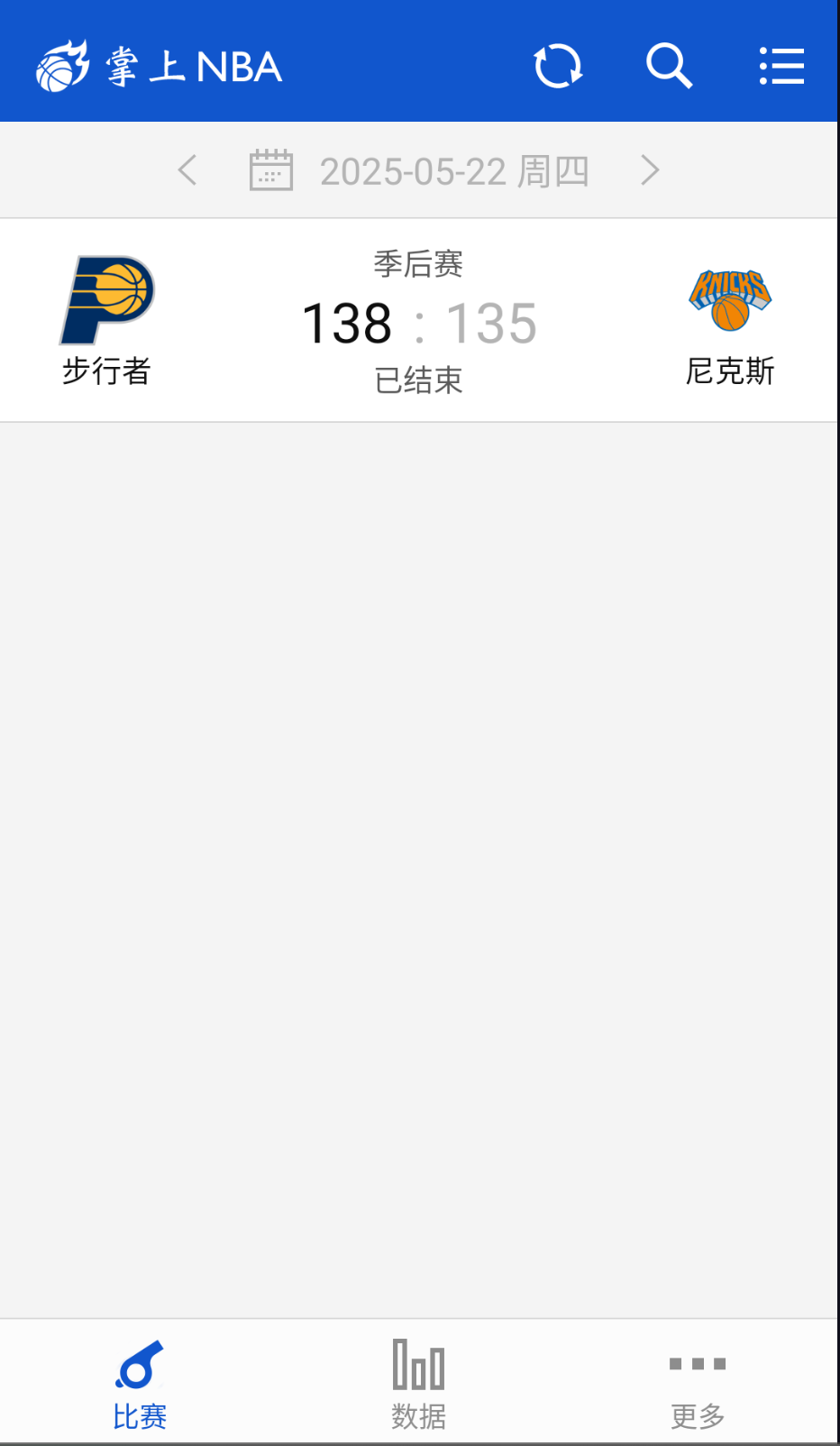
Task: Go to previous day with the left chevron
Action: (x=187, y=169)
